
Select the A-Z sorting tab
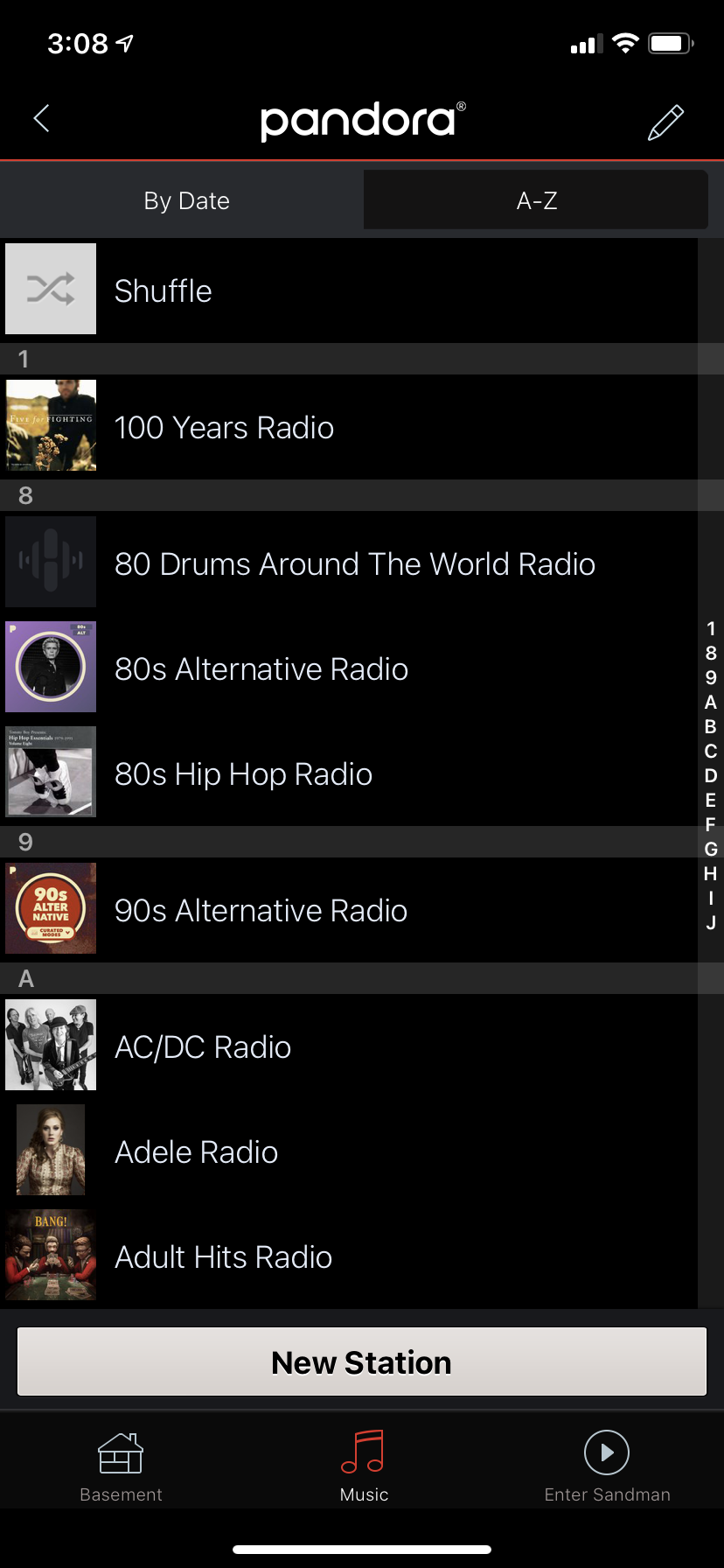coord(536,200)
